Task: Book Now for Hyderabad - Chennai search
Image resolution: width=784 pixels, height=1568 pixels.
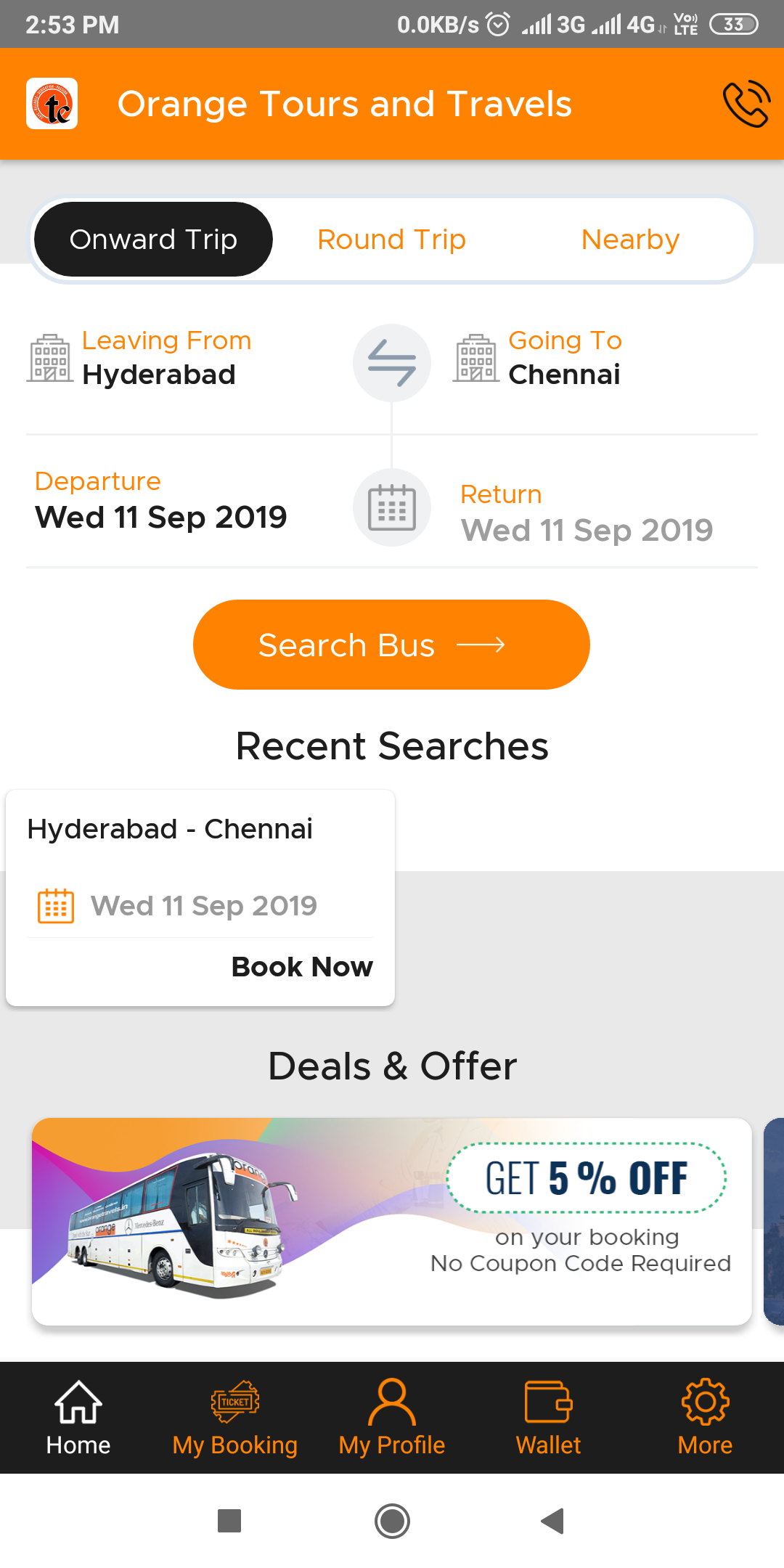Action: point(302,967)
